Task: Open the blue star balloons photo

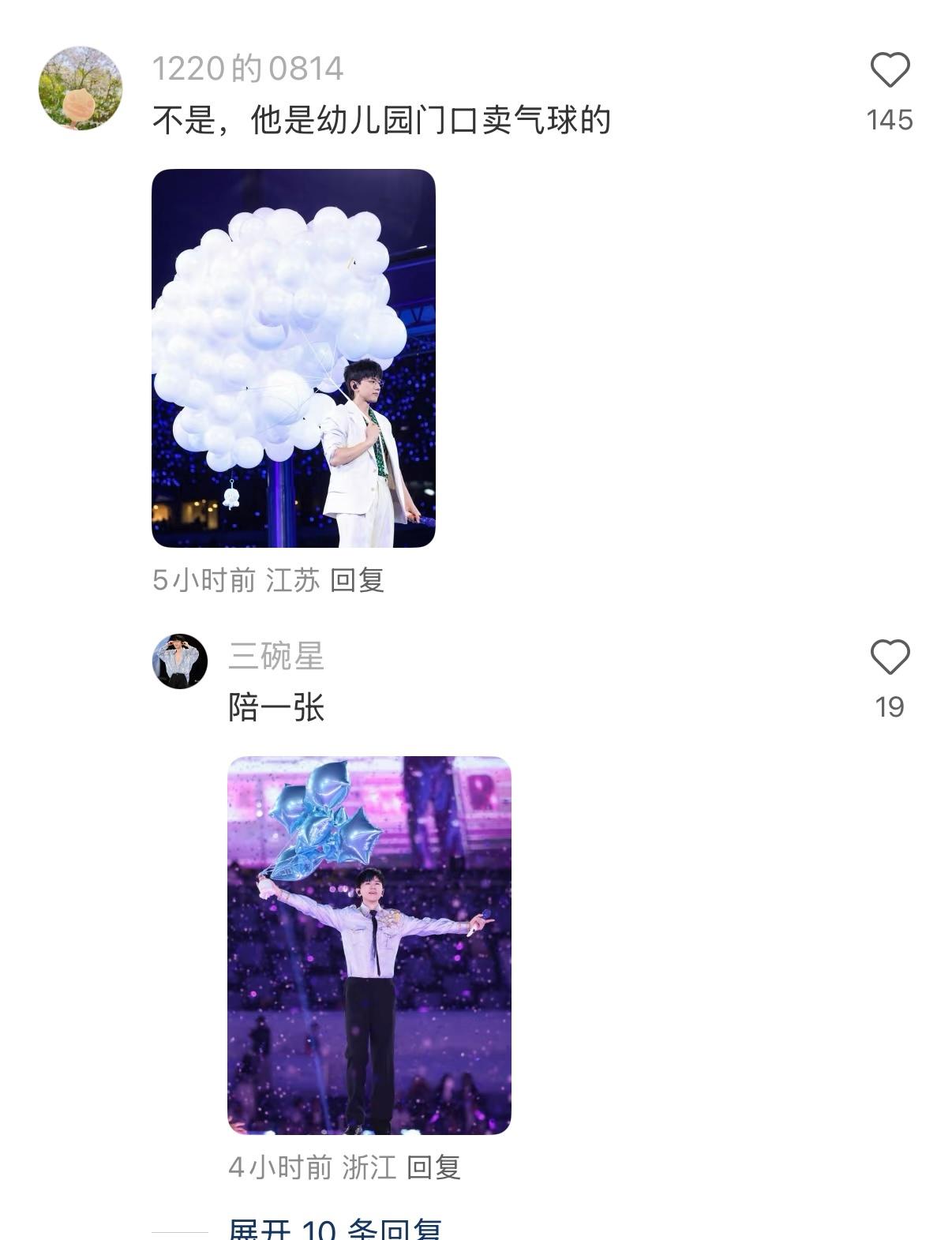Action: 369,945
